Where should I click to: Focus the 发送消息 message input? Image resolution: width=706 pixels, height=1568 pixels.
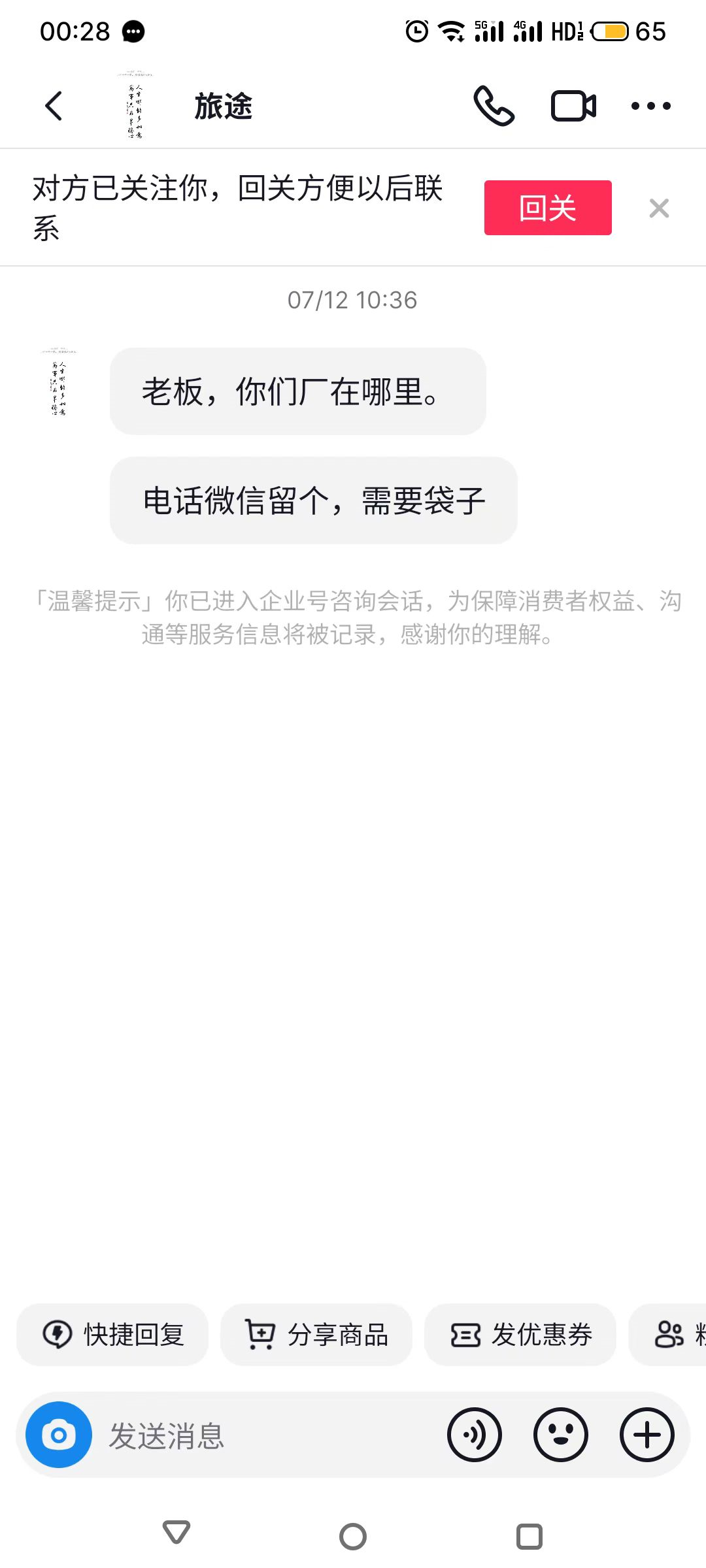pos(268,1435)
